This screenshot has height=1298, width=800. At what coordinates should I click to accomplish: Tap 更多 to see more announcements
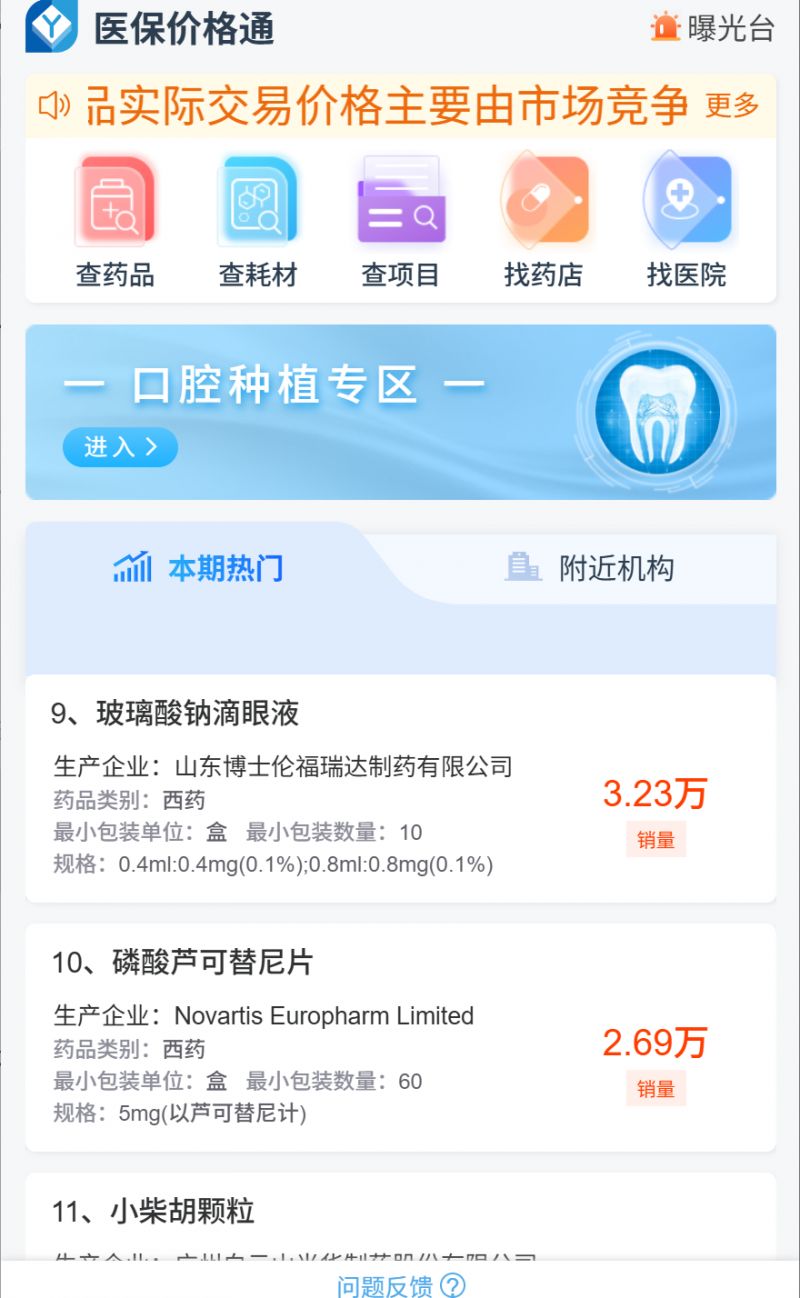(x=732, y=105)
